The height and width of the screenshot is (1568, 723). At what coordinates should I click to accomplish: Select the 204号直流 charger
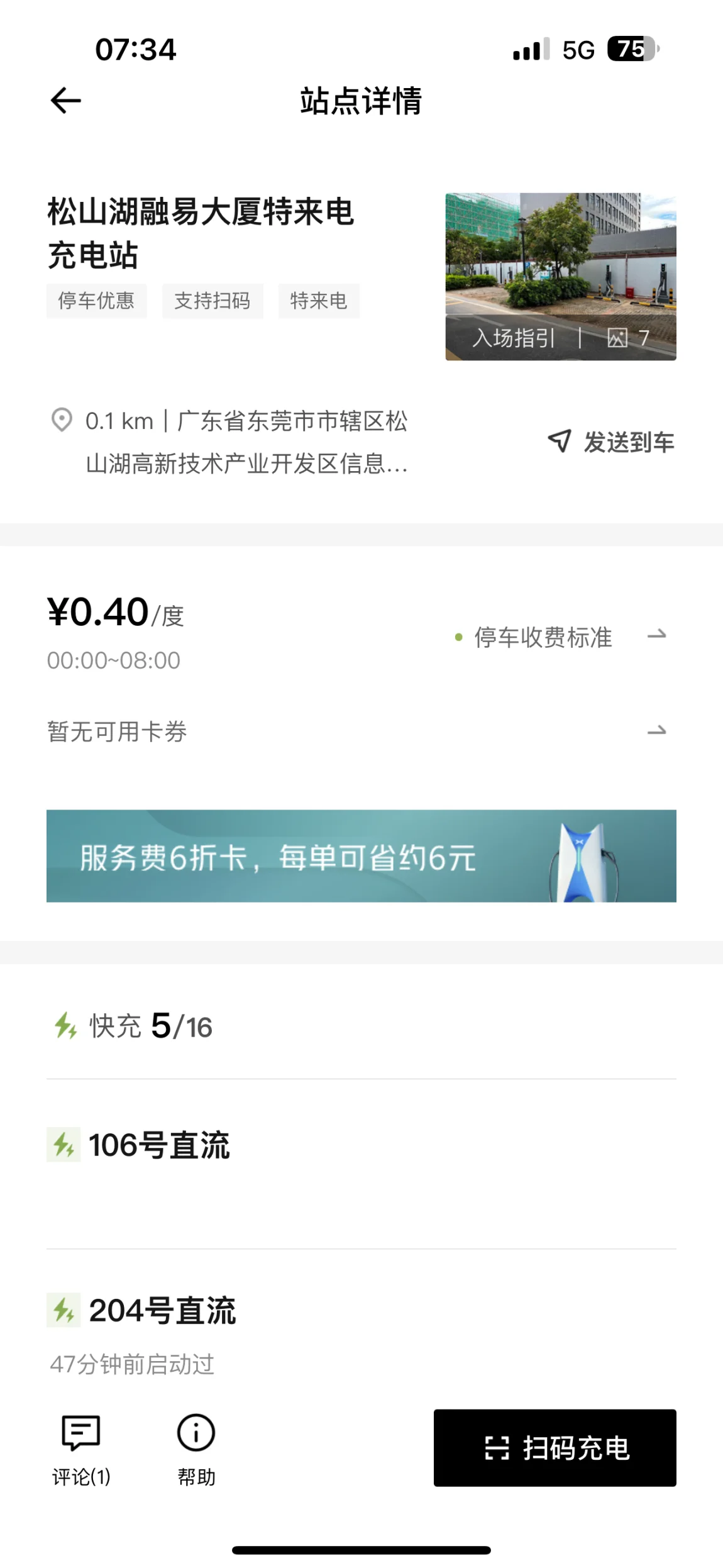(361, 1327)
